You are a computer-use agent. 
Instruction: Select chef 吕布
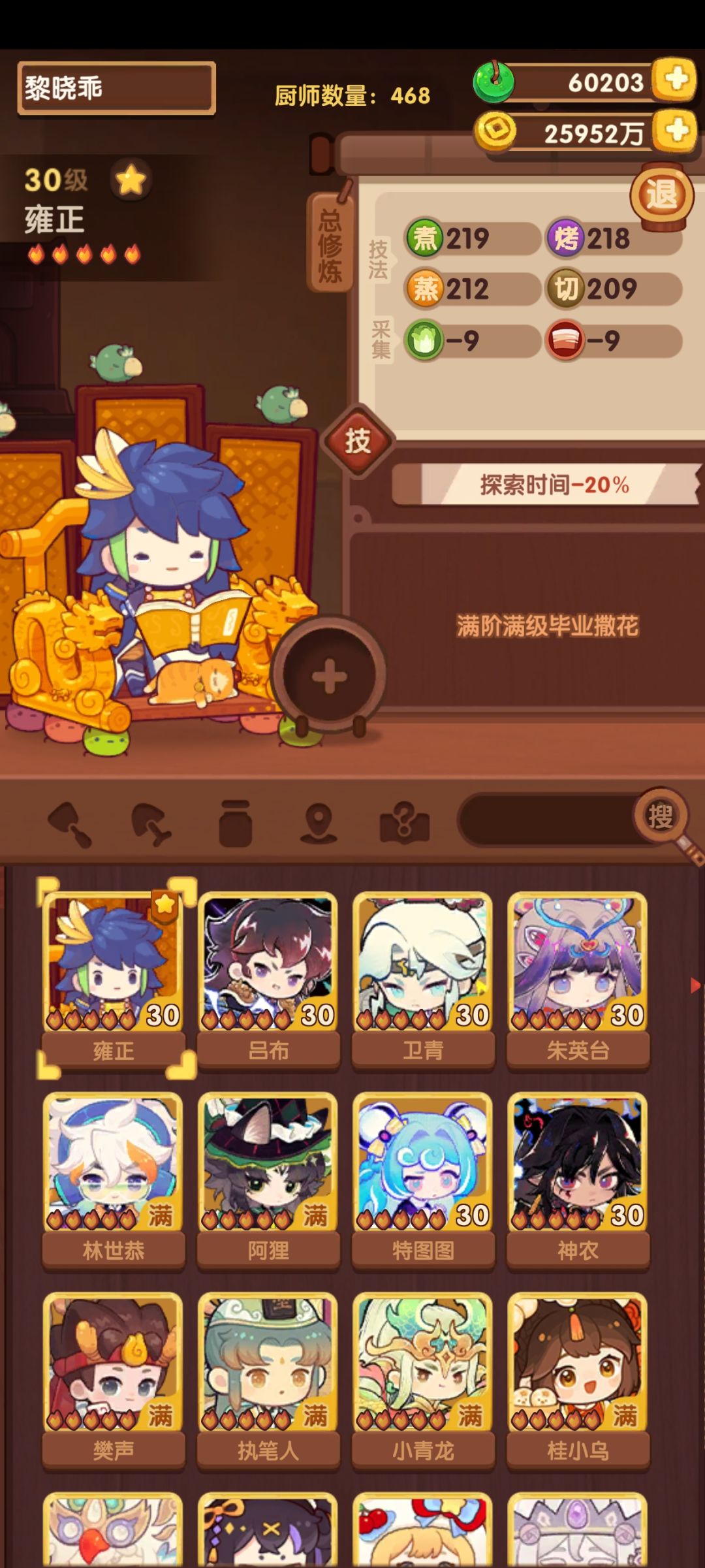click(x=268, y=981)
